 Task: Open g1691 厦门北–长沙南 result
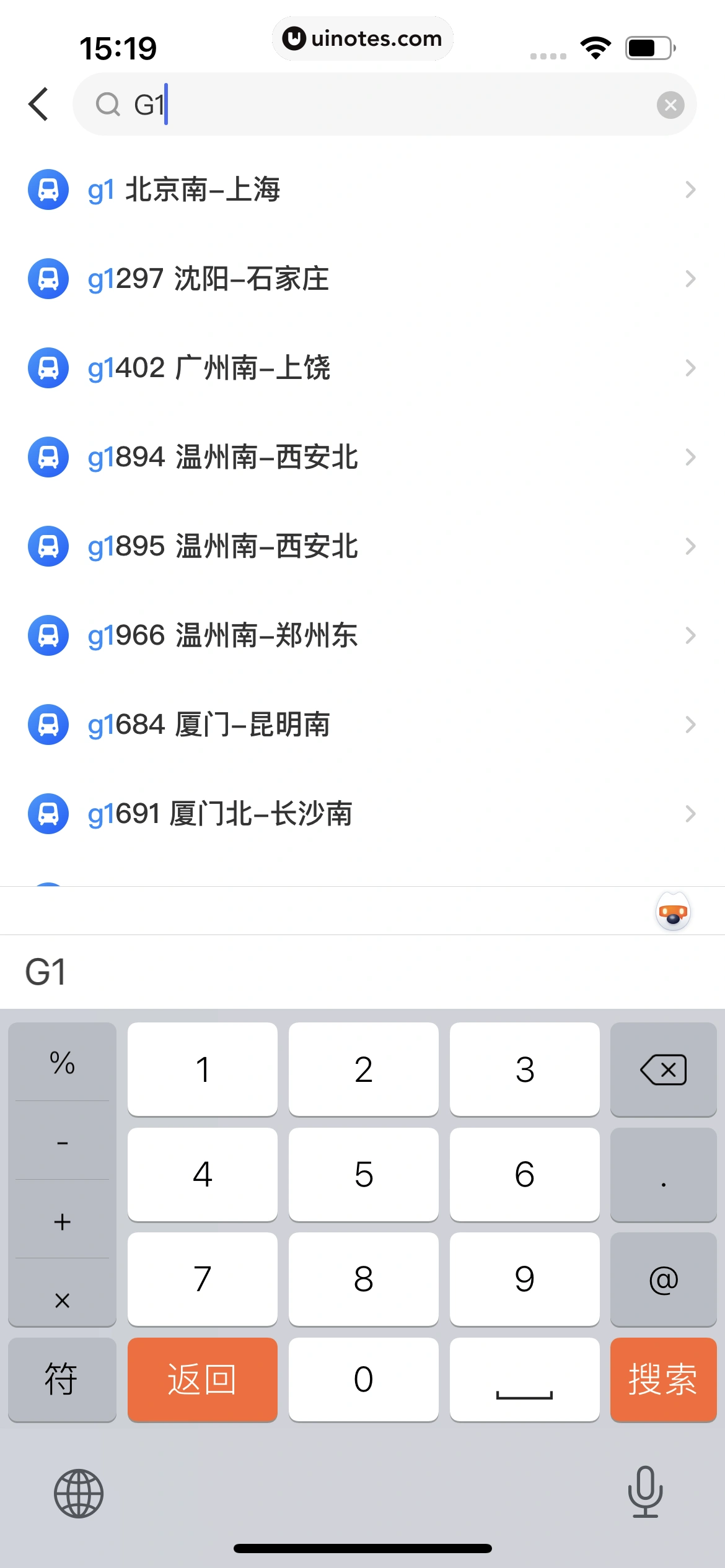click(362, 814)
